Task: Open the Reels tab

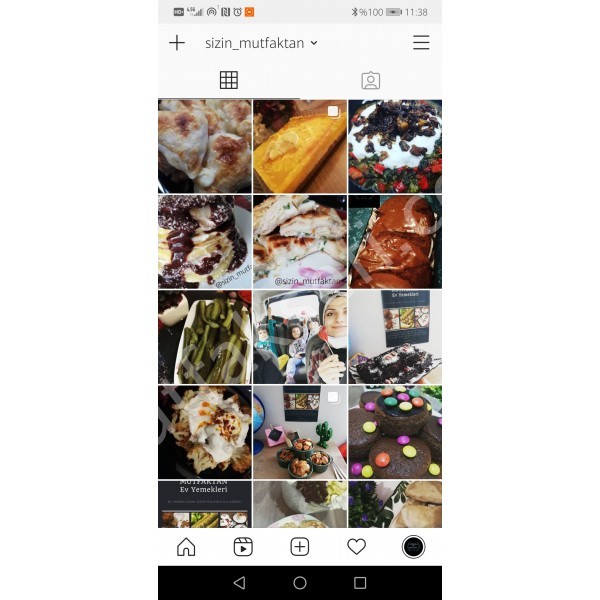Action: pos(243,547)
